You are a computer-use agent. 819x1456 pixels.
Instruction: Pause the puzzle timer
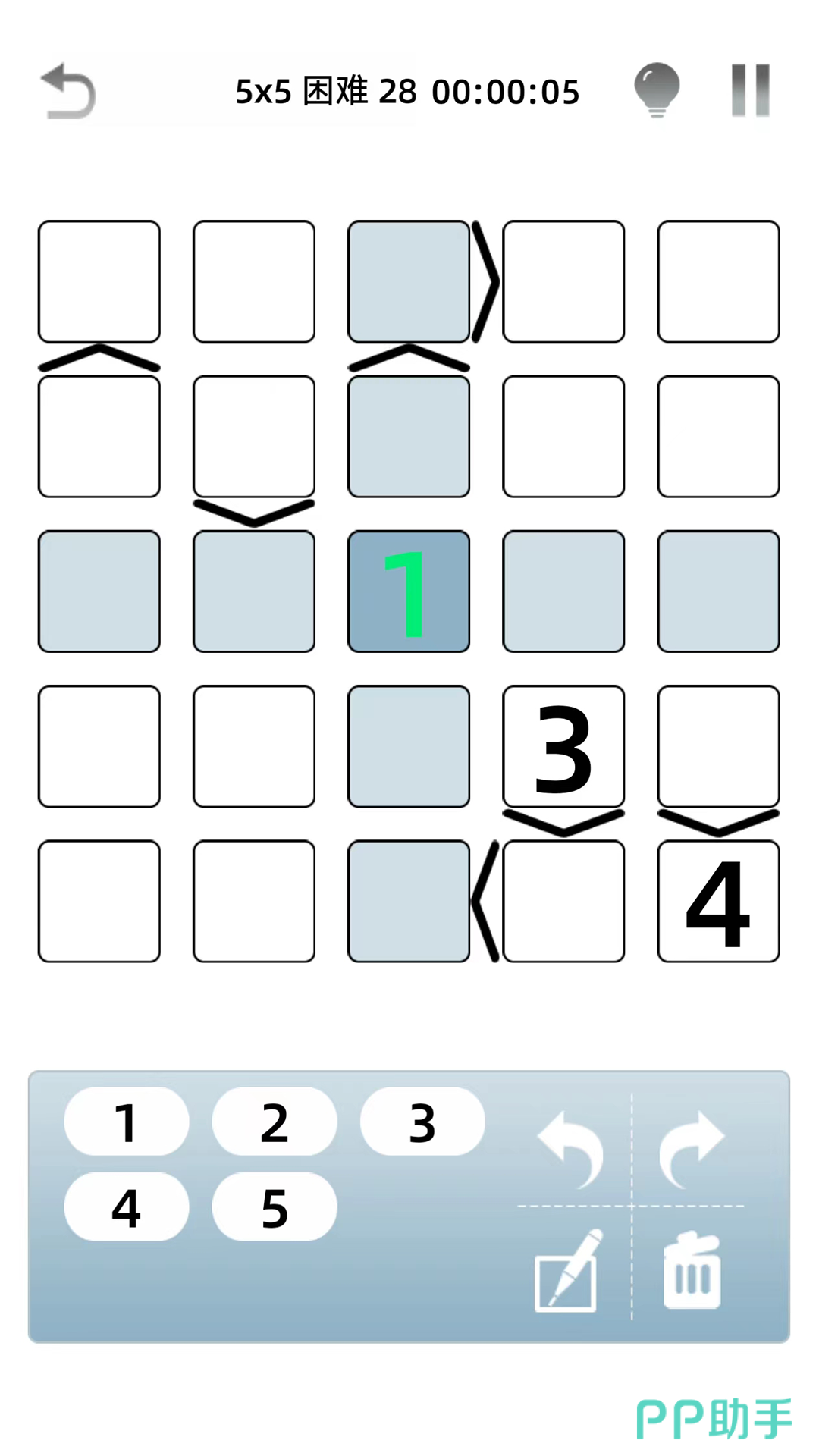pyautogui.click(x=750, y=90)
